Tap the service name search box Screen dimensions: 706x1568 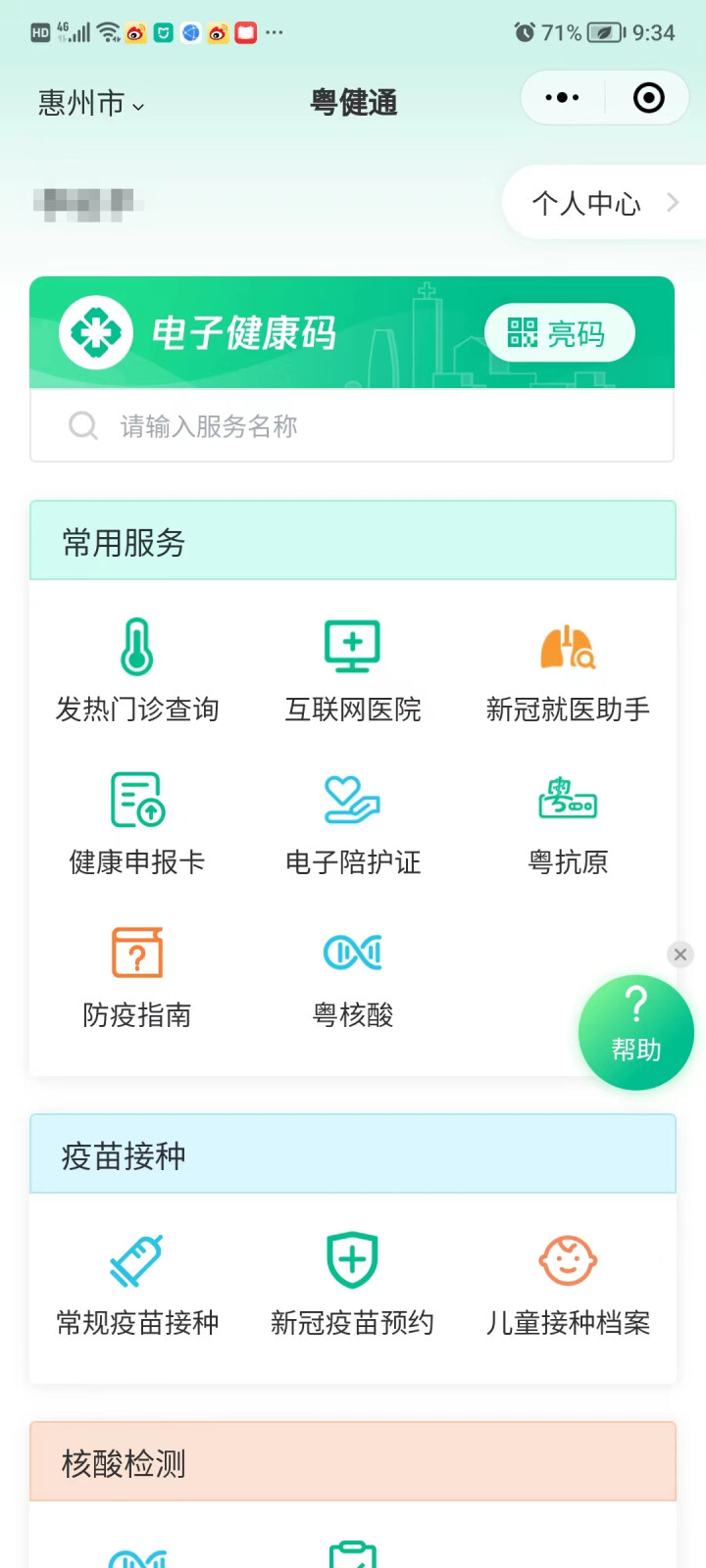coord(352,425)
